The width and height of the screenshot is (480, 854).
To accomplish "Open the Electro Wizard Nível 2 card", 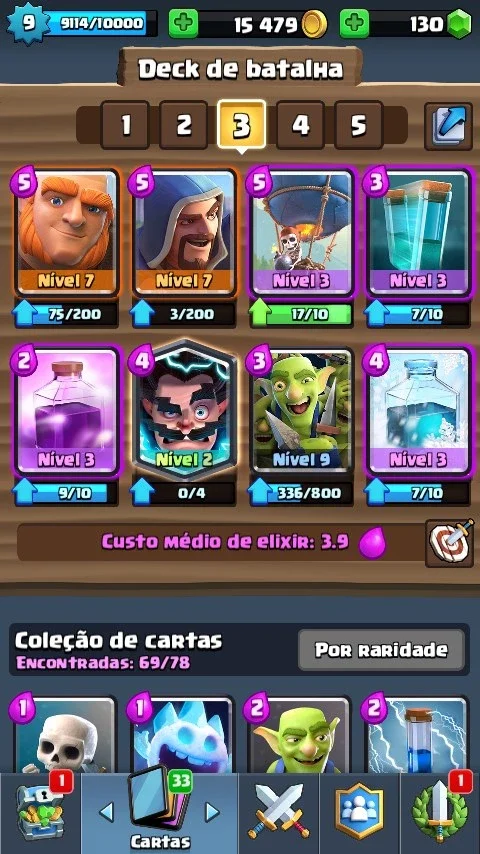I will (184, 410).
